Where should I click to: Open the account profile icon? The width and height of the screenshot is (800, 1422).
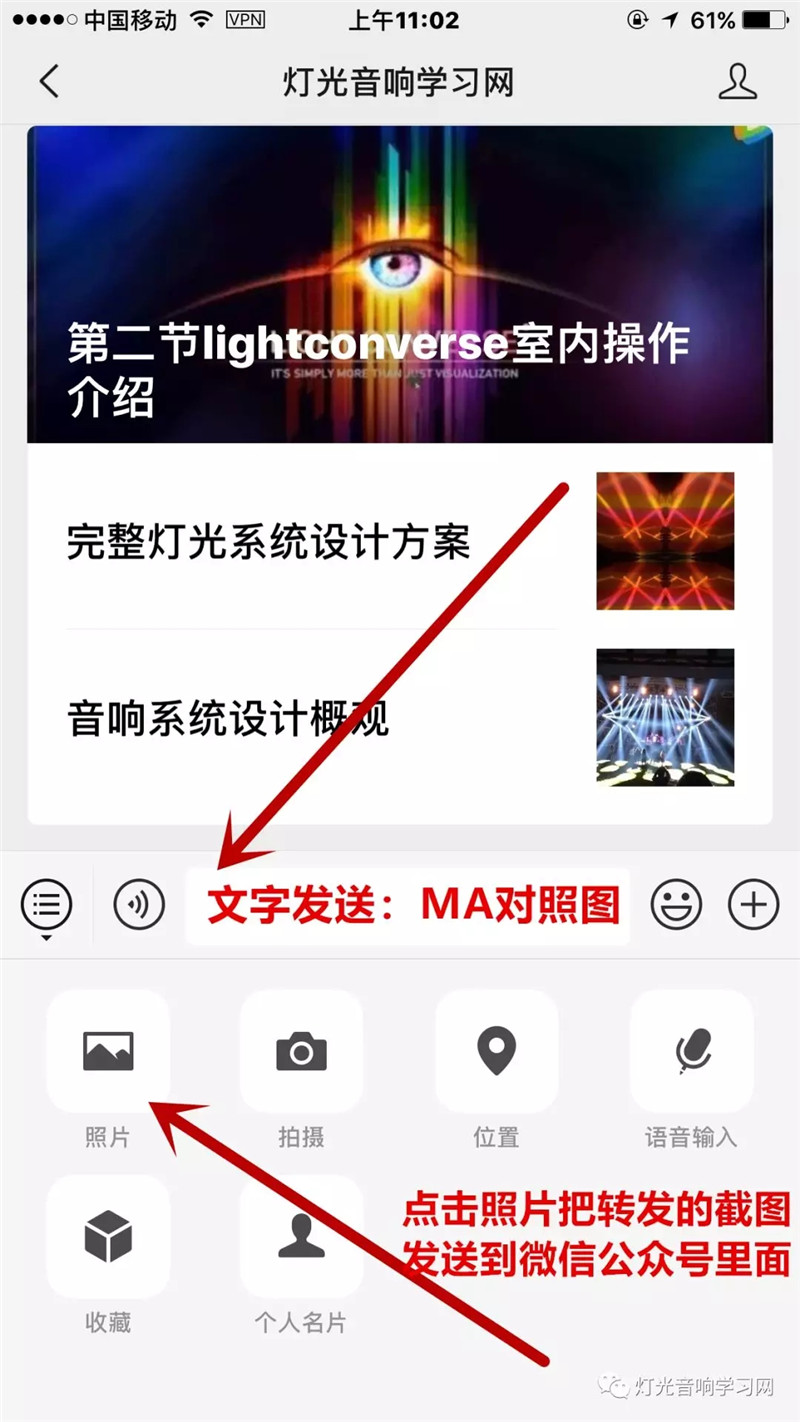tap(737, 81)
